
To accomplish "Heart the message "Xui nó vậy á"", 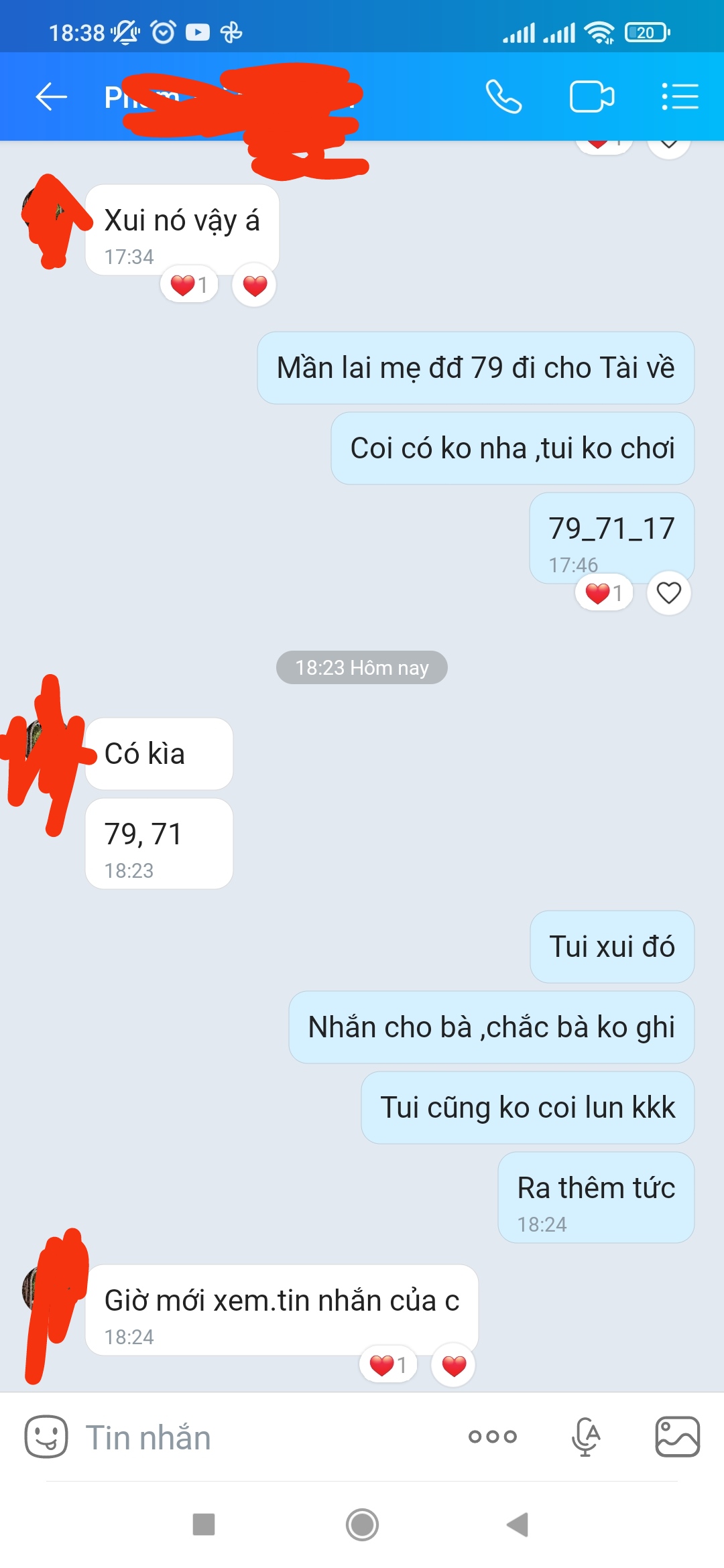I will click(x=254, y=285).
